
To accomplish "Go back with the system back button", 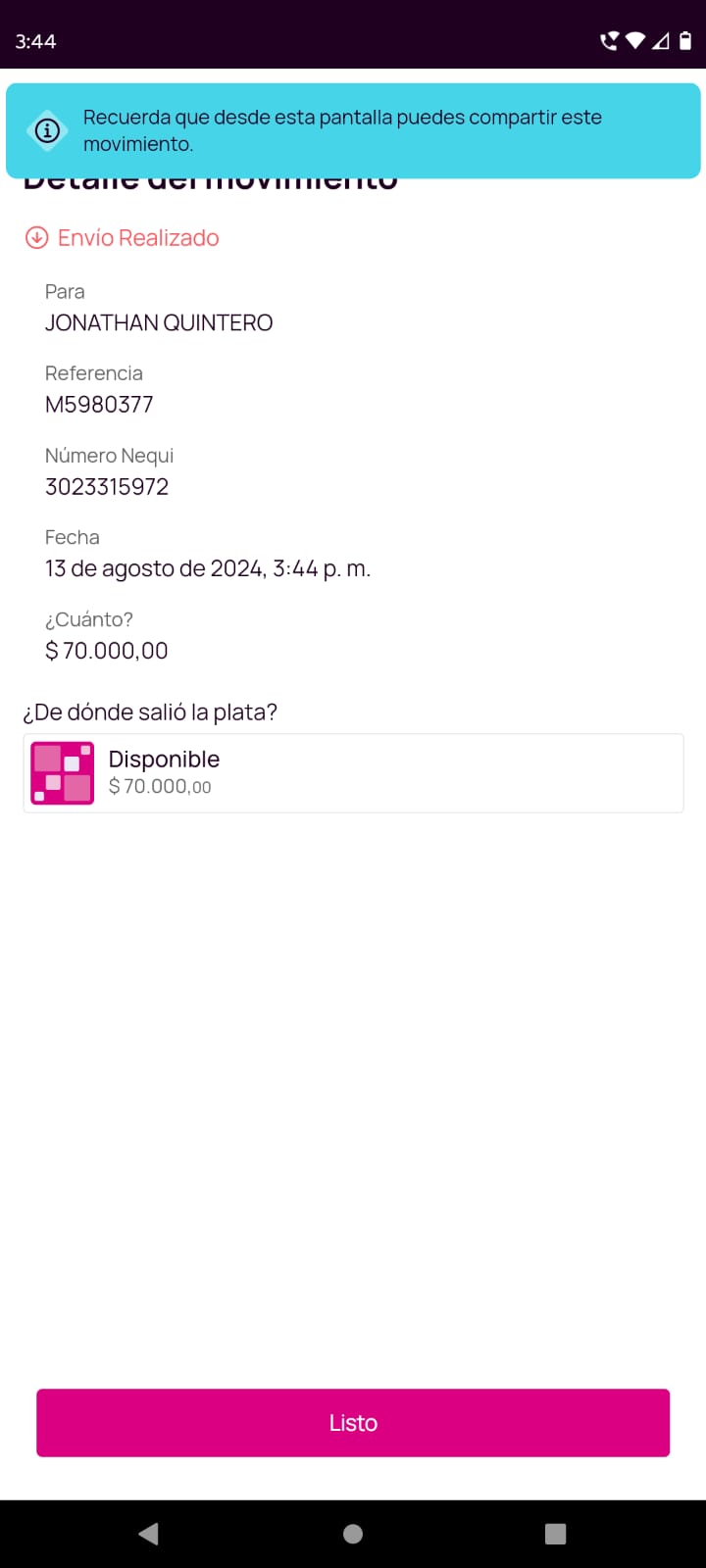I will pos(149,1534).
